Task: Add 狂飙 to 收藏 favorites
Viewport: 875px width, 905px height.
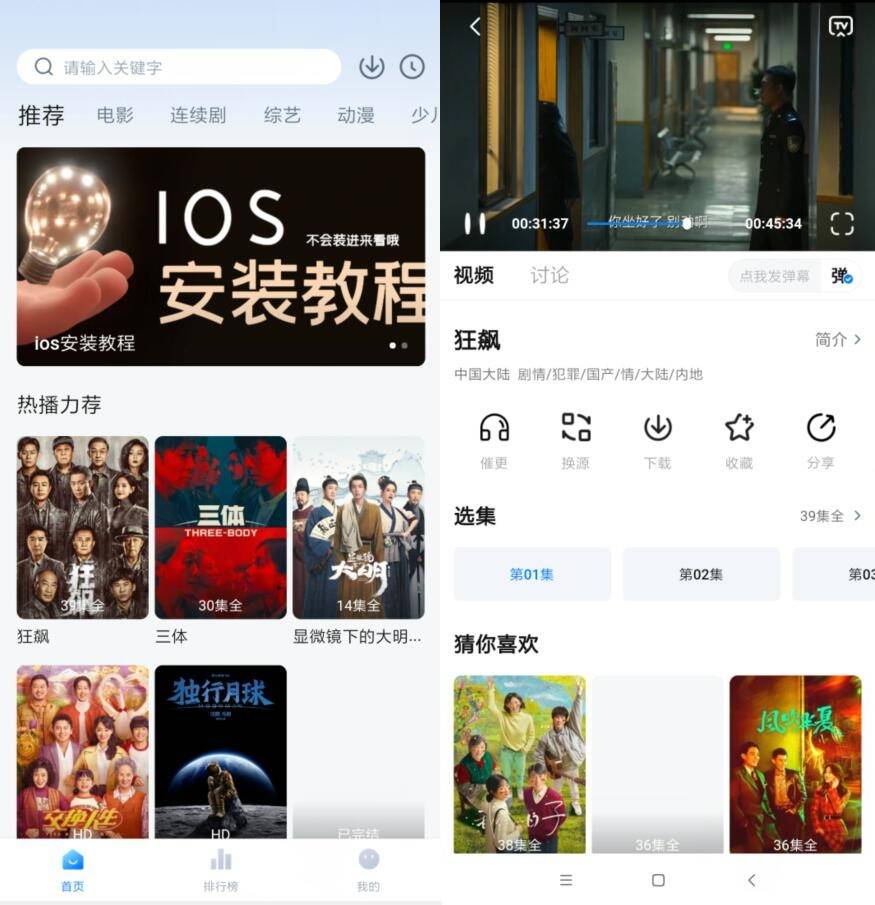Action: click(x=739, y=439)
